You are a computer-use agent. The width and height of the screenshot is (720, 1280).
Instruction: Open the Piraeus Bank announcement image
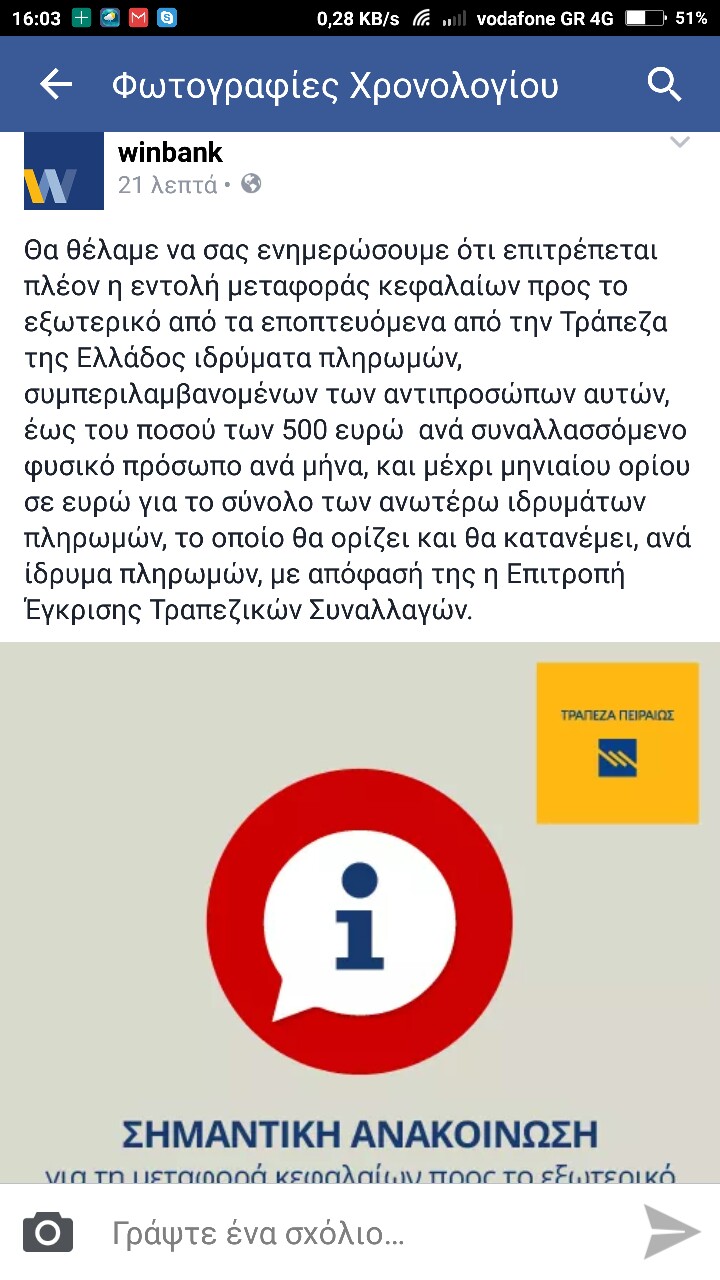[x=360, y=913]
